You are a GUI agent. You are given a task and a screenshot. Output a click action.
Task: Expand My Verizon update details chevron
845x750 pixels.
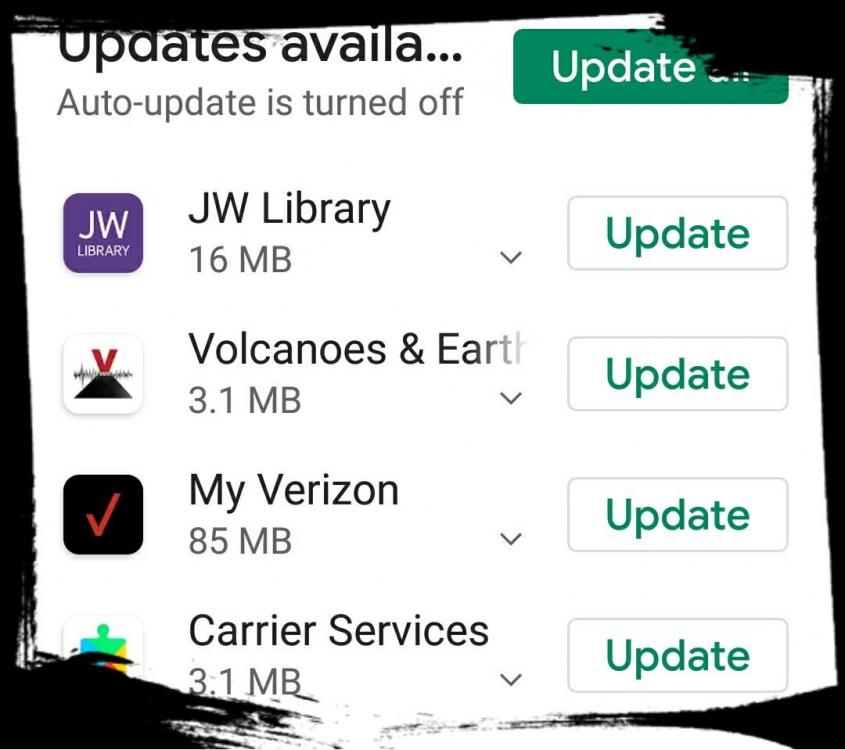[511, 540]
